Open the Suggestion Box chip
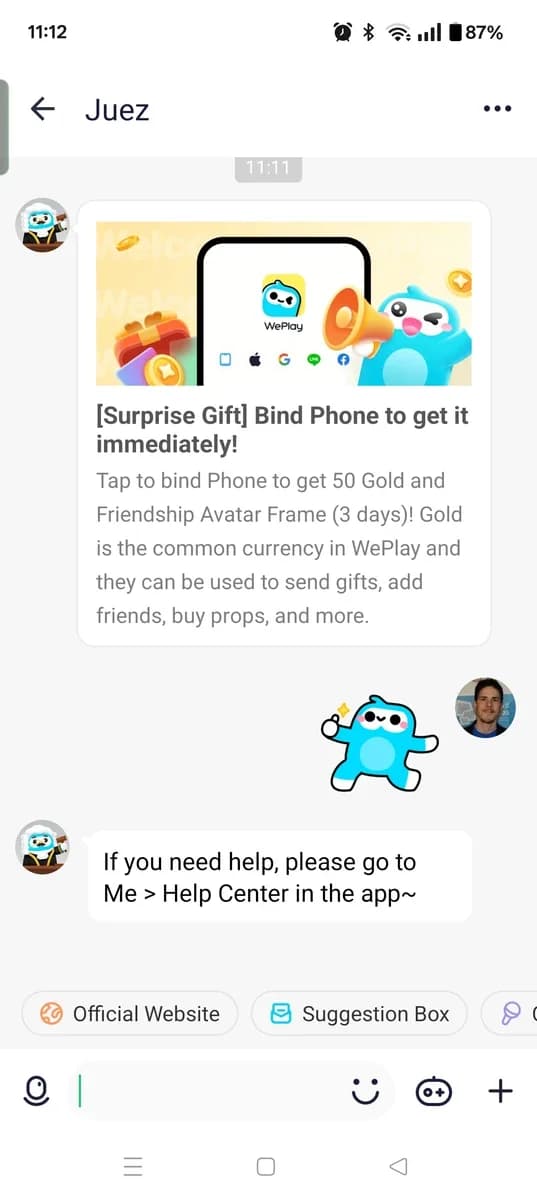 pos(360,1014)
